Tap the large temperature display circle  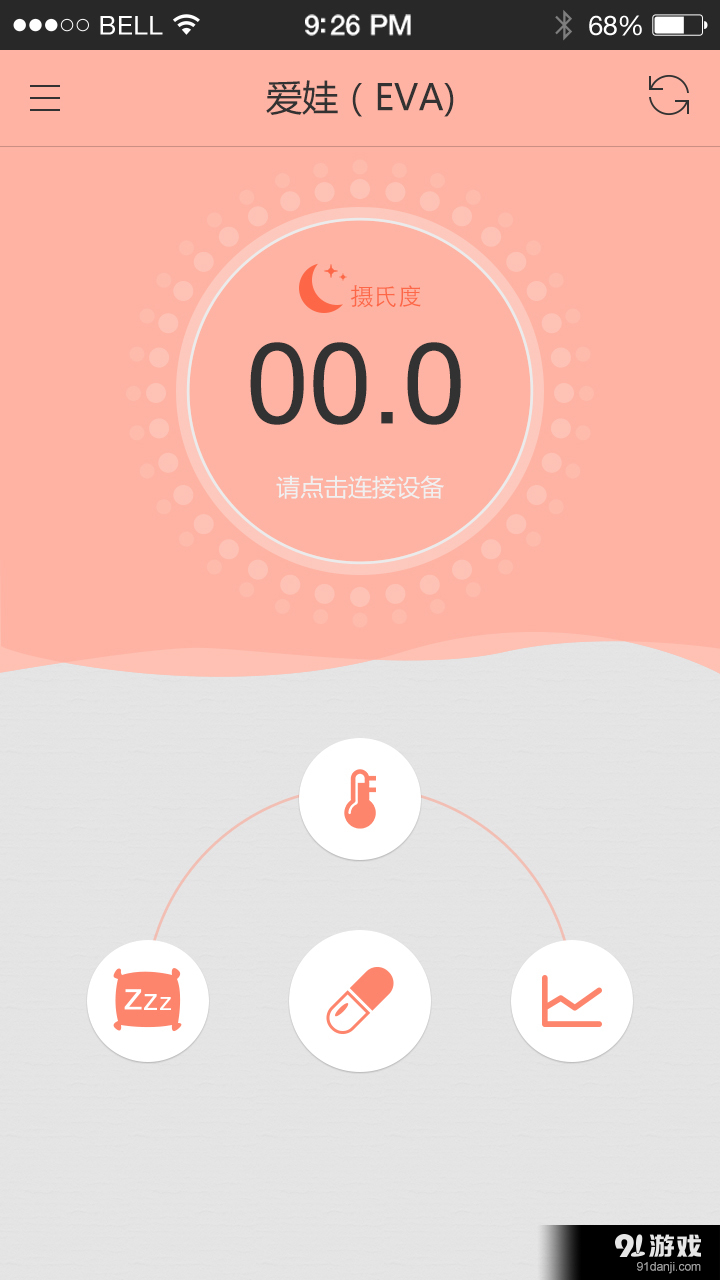click(360, 390)
